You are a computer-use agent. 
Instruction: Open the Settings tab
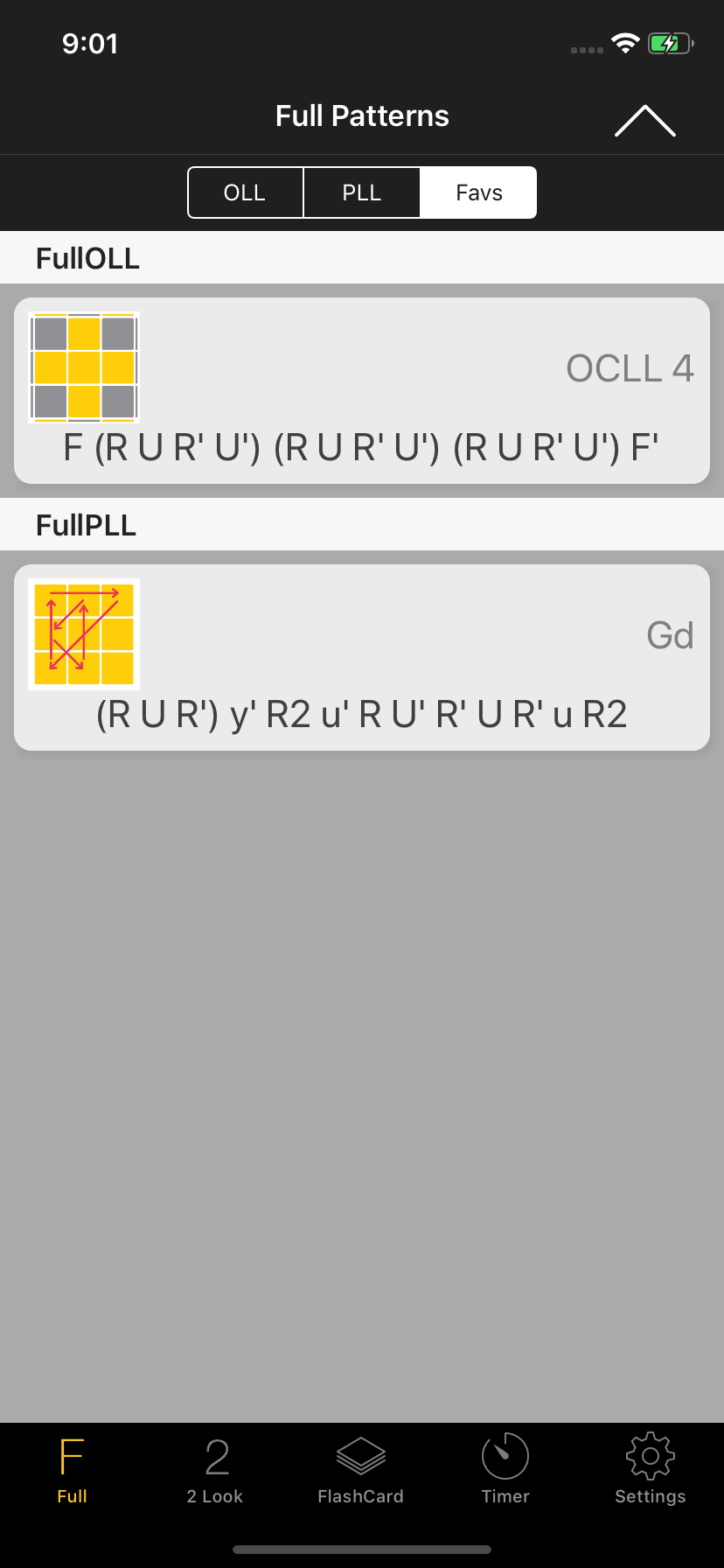651,1472
